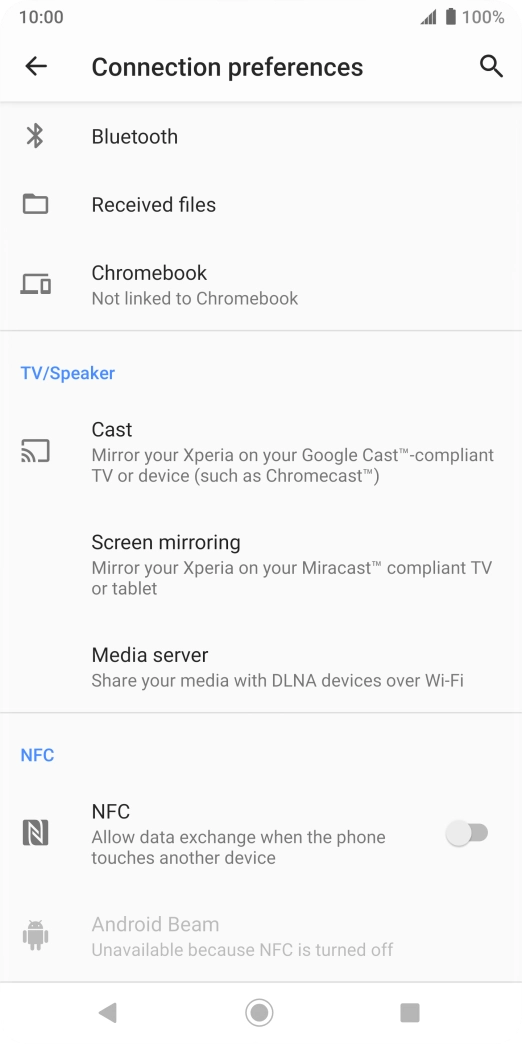Open Bluetooth settings
522x1044 pixels.
point(261,136)
